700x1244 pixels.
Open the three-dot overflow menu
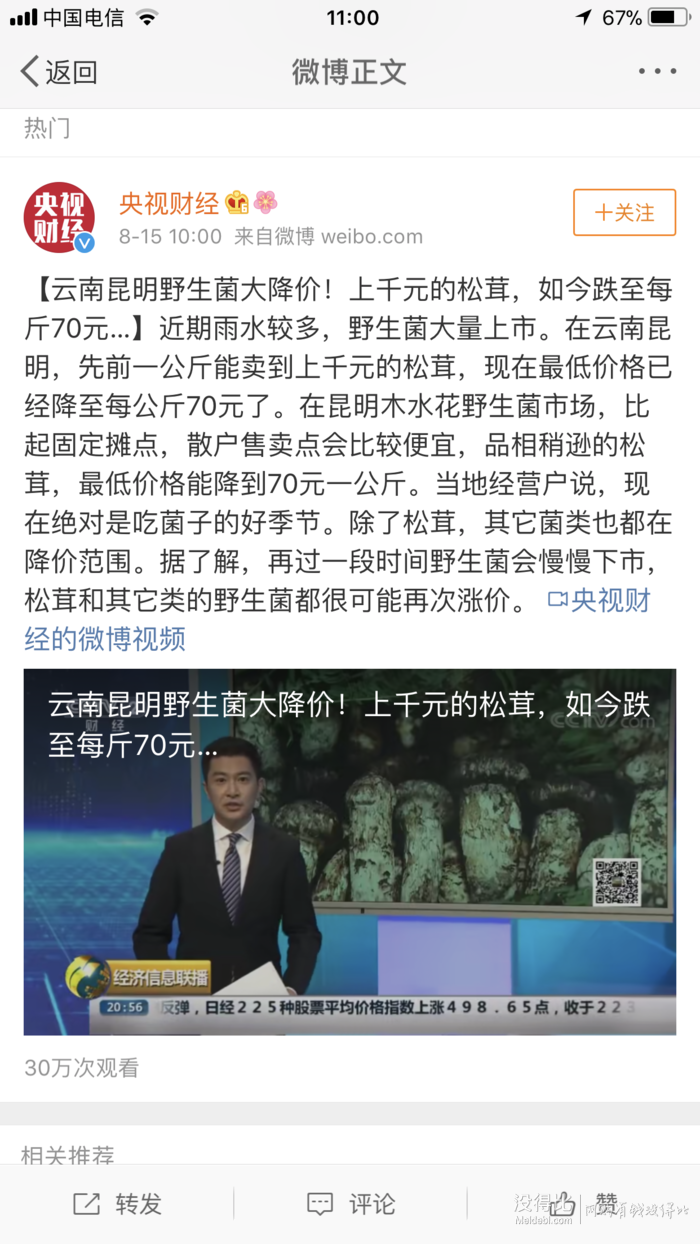657,72
